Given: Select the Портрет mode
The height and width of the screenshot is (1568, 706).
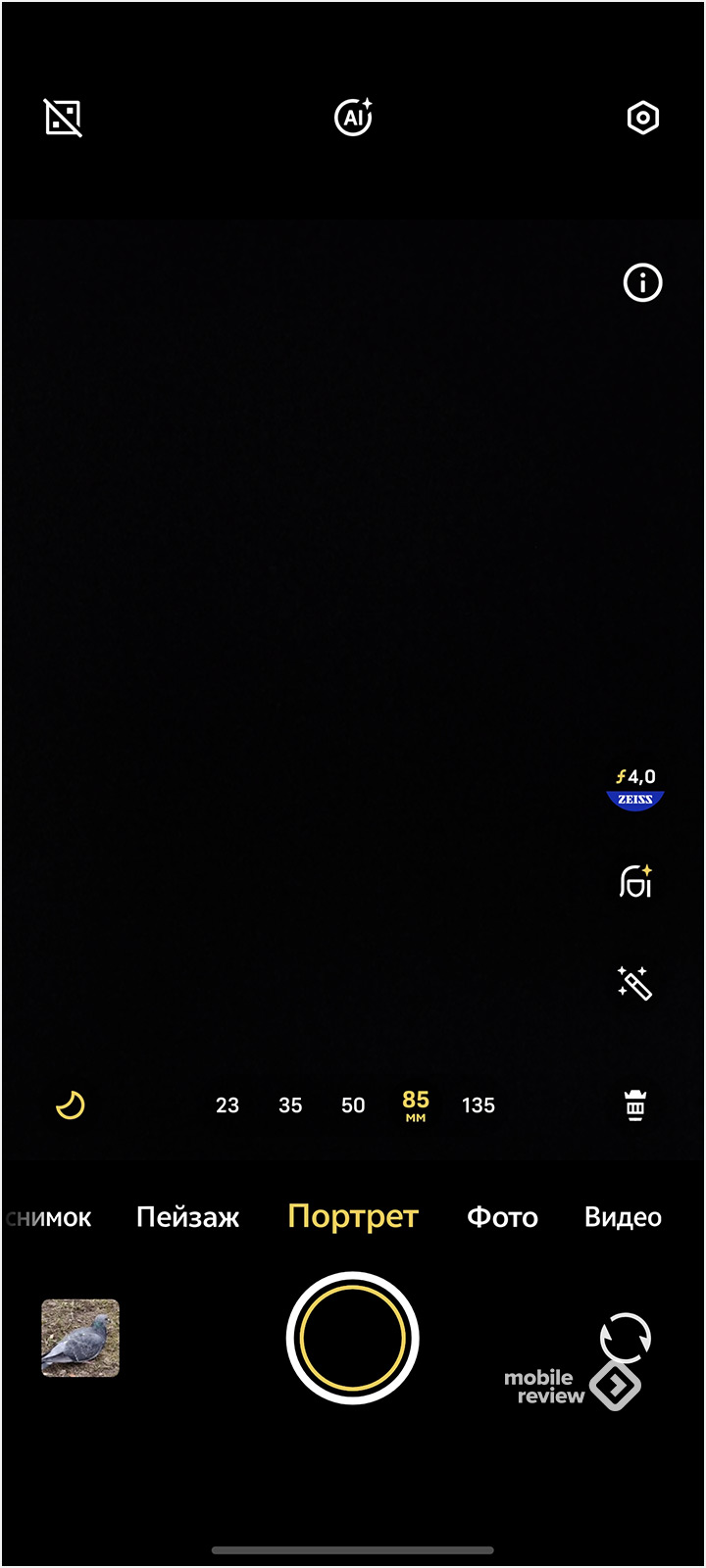Looking at the screenshot, I should [353, 1216].
